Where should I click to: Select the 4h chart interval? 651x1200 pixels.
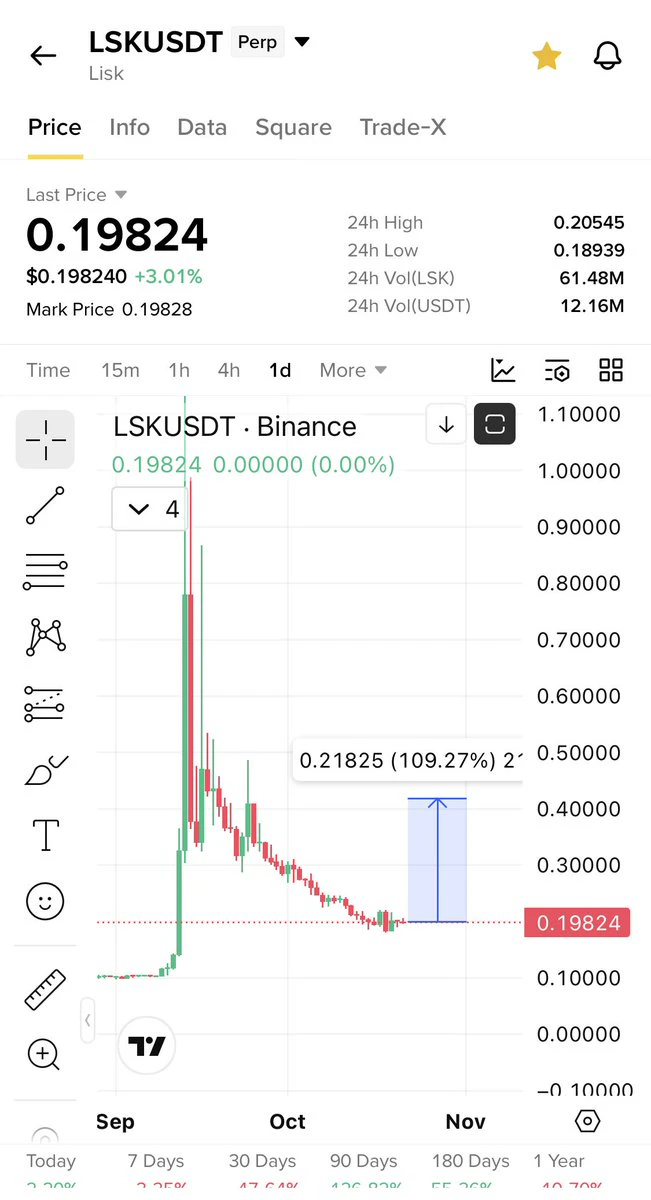229,370
